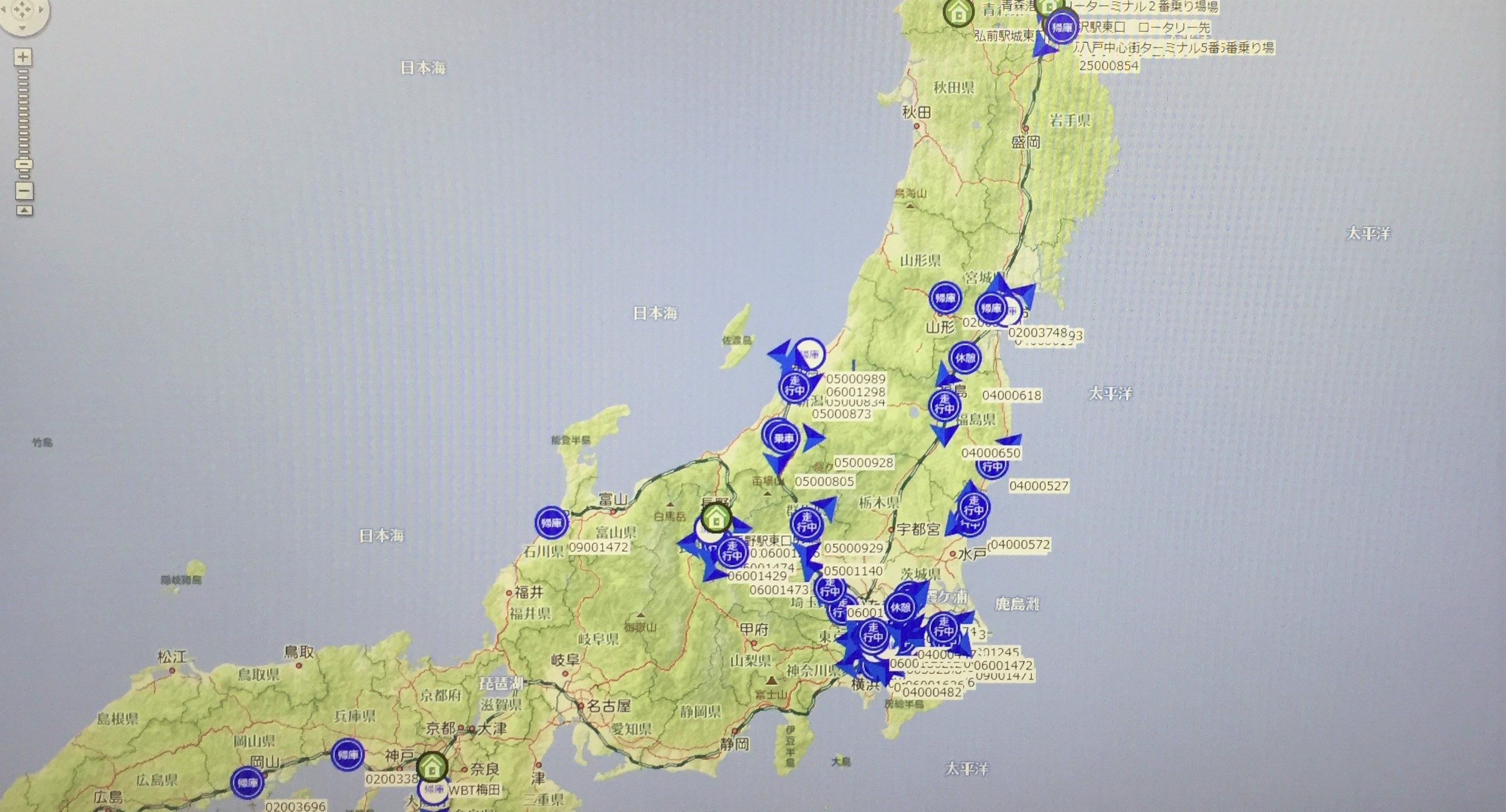Screen dimensions: 1506x812
Task: Select the 帰庫 marker labeled 02003696 near Okayama
Action: click(247, 783)
